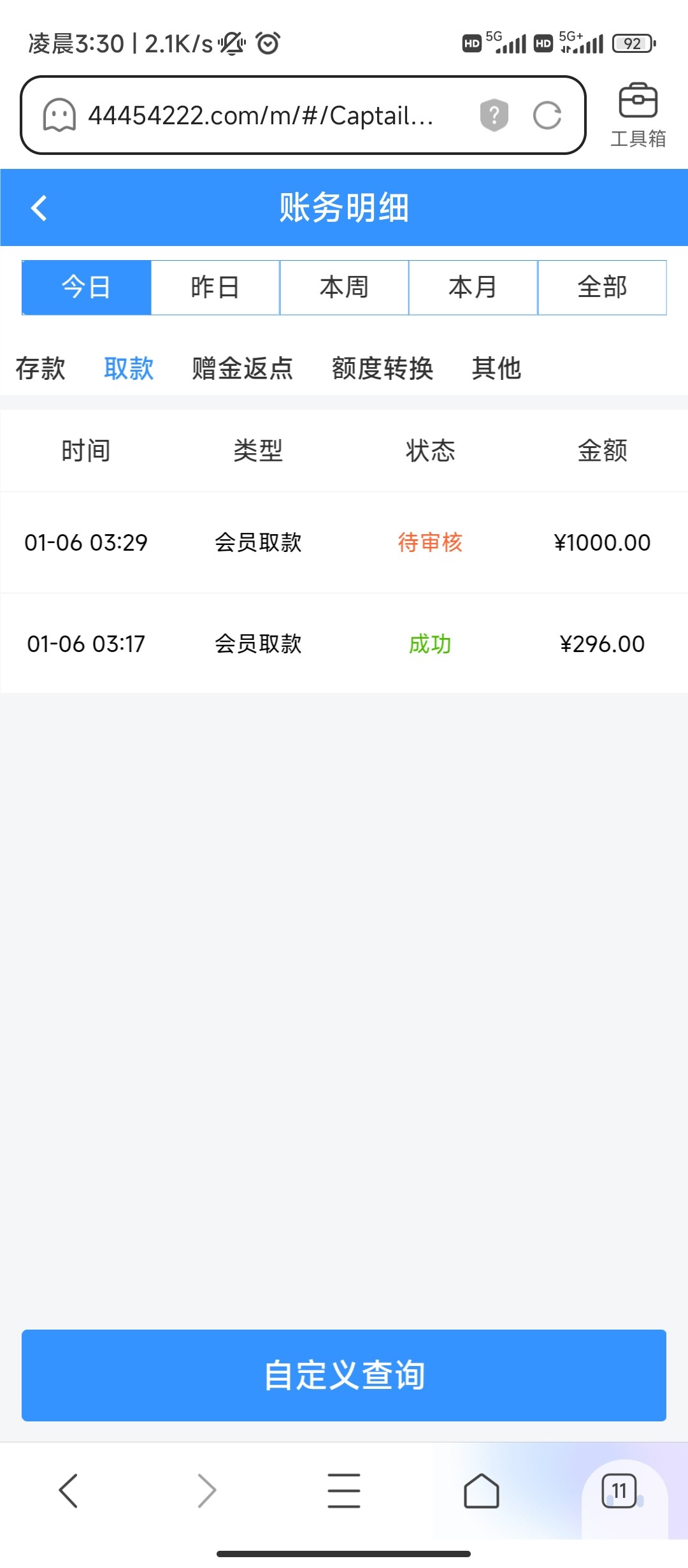The image size is (688, 1568).
Task: Go back from 账务明细 page
Action: (39, 208)
